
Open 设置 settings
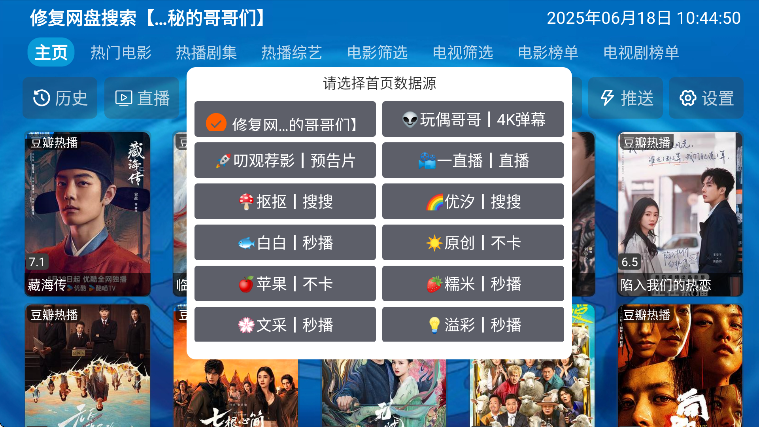pyautogui.click(x=706, y=98)
